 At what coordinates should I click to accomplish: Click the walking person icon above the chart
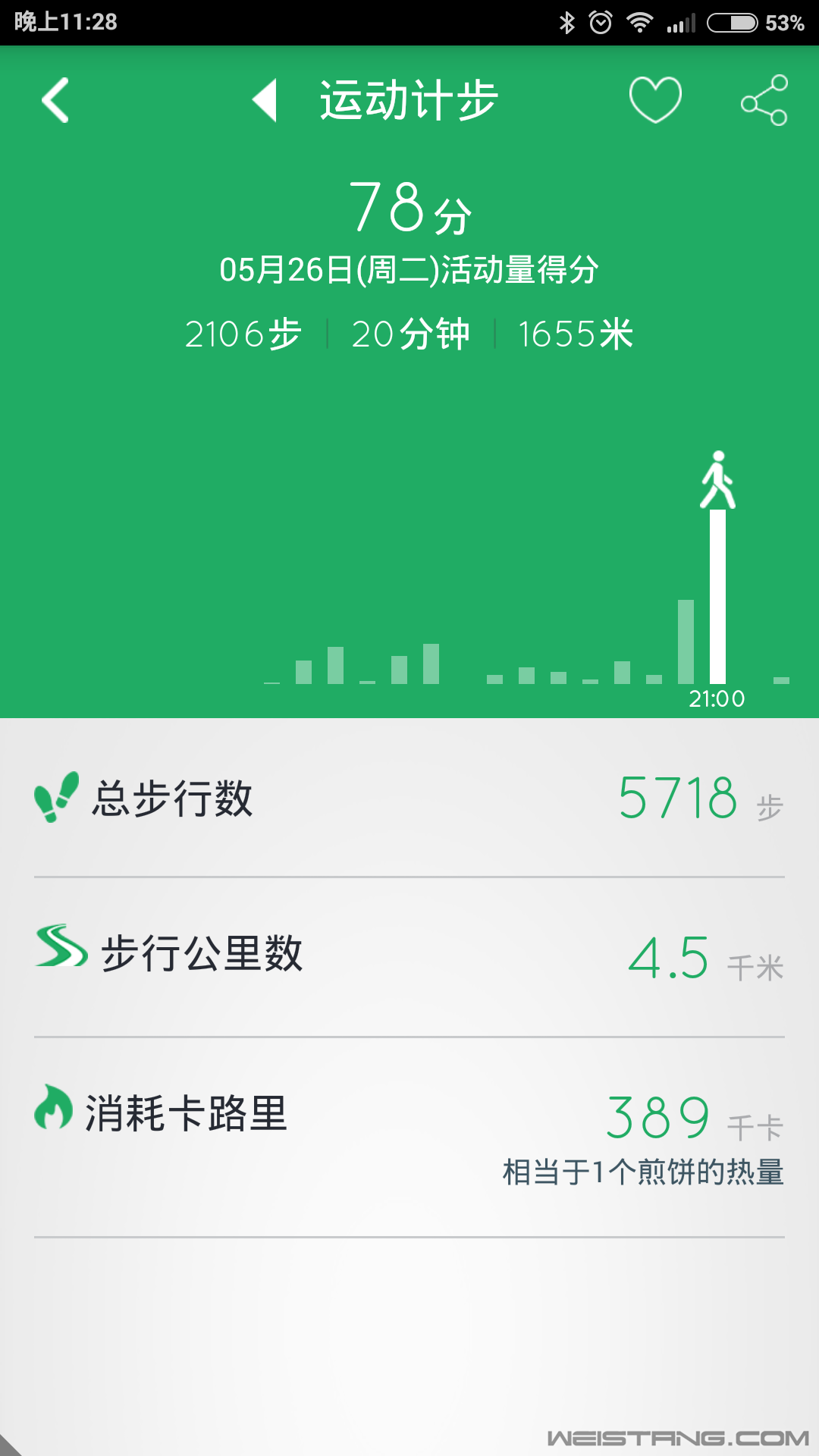717,478
